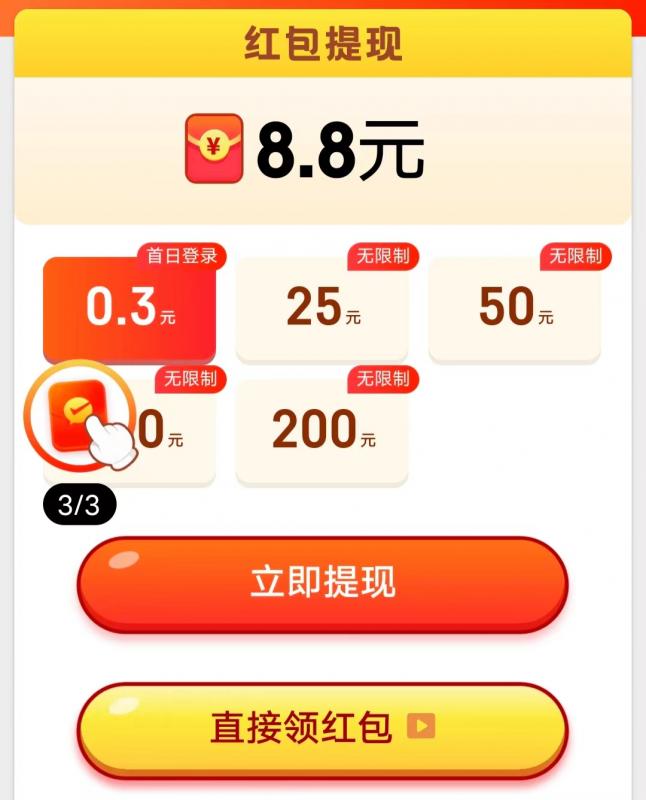The height and width of the screenshot is (800, 646).
Task: Tap 直接领红包 to claim the red packet
Action: [322, 729]
